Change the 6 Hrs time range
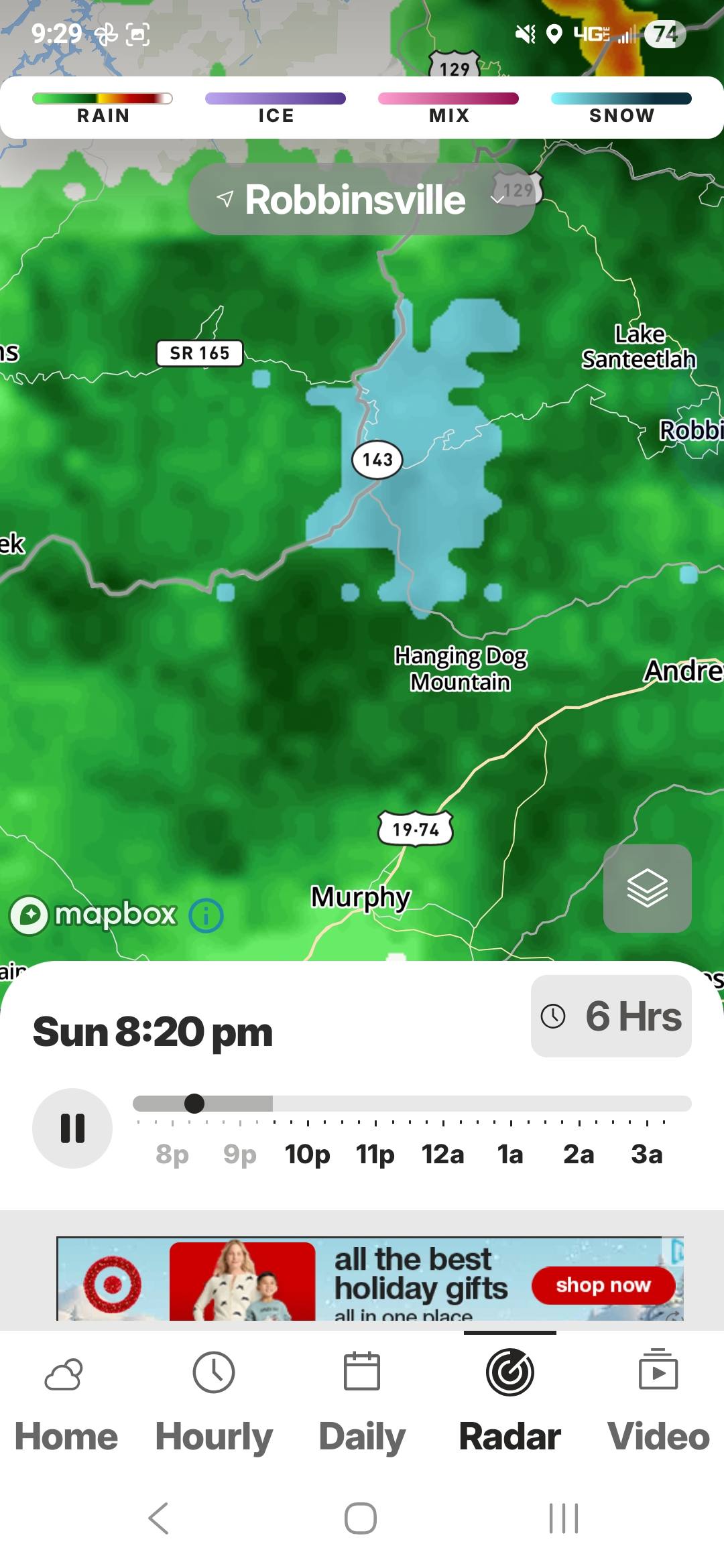 (x=611, y=1016)
